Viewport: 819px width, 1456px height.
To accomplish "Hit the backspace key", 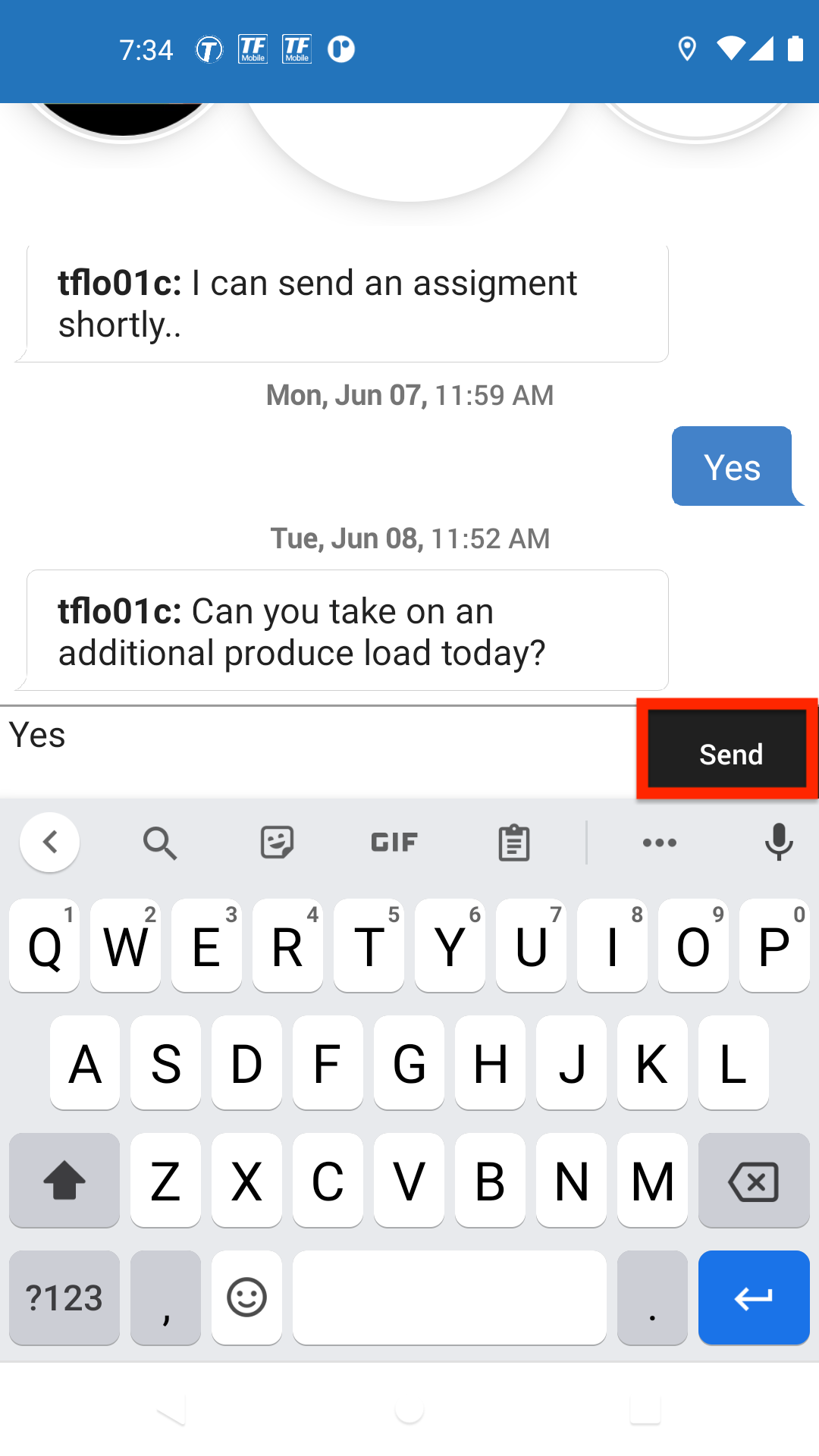I will pos(754,1181).
